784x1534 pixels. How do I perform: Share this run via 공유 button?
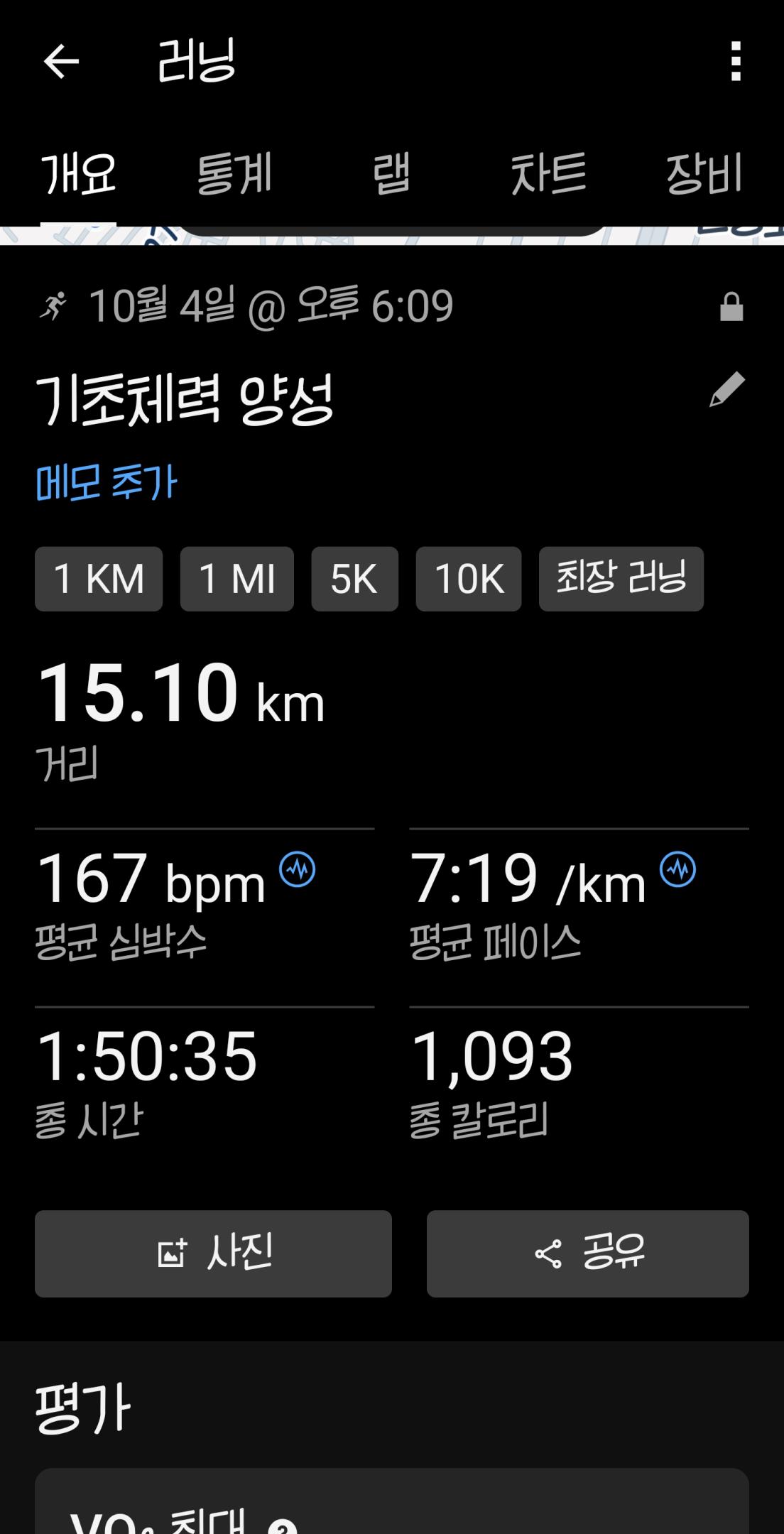[587, 1253]
